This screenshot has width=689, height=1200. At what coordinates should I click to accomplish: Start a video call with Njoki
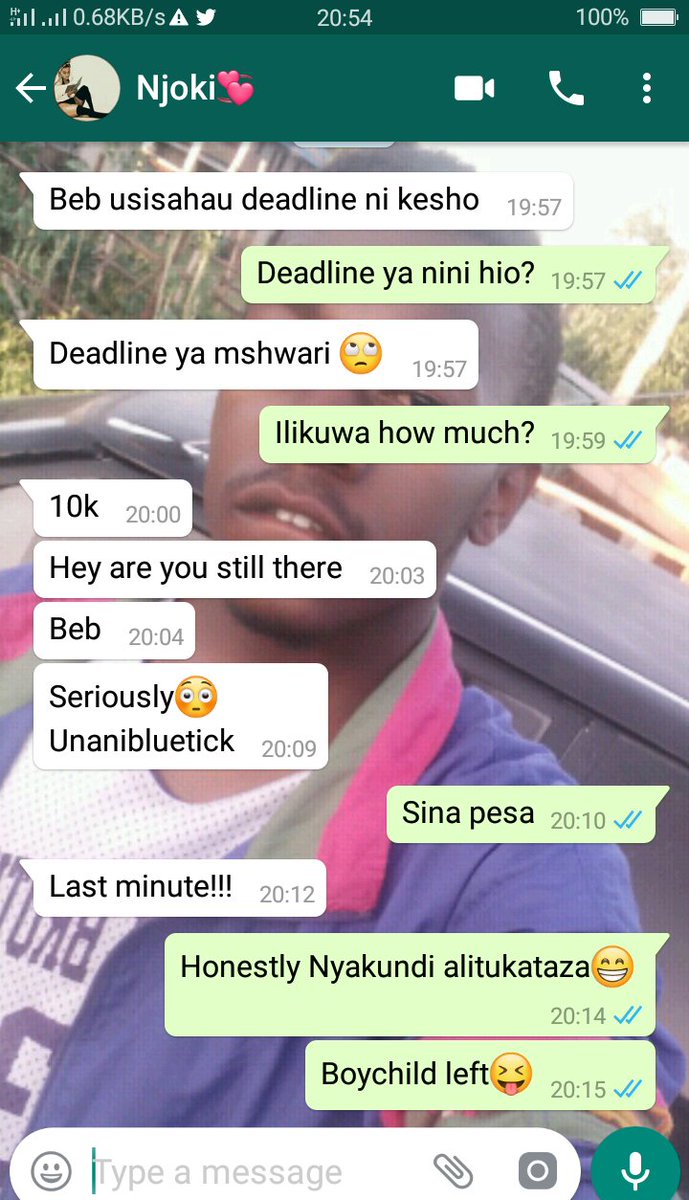(x=474, y=89)
